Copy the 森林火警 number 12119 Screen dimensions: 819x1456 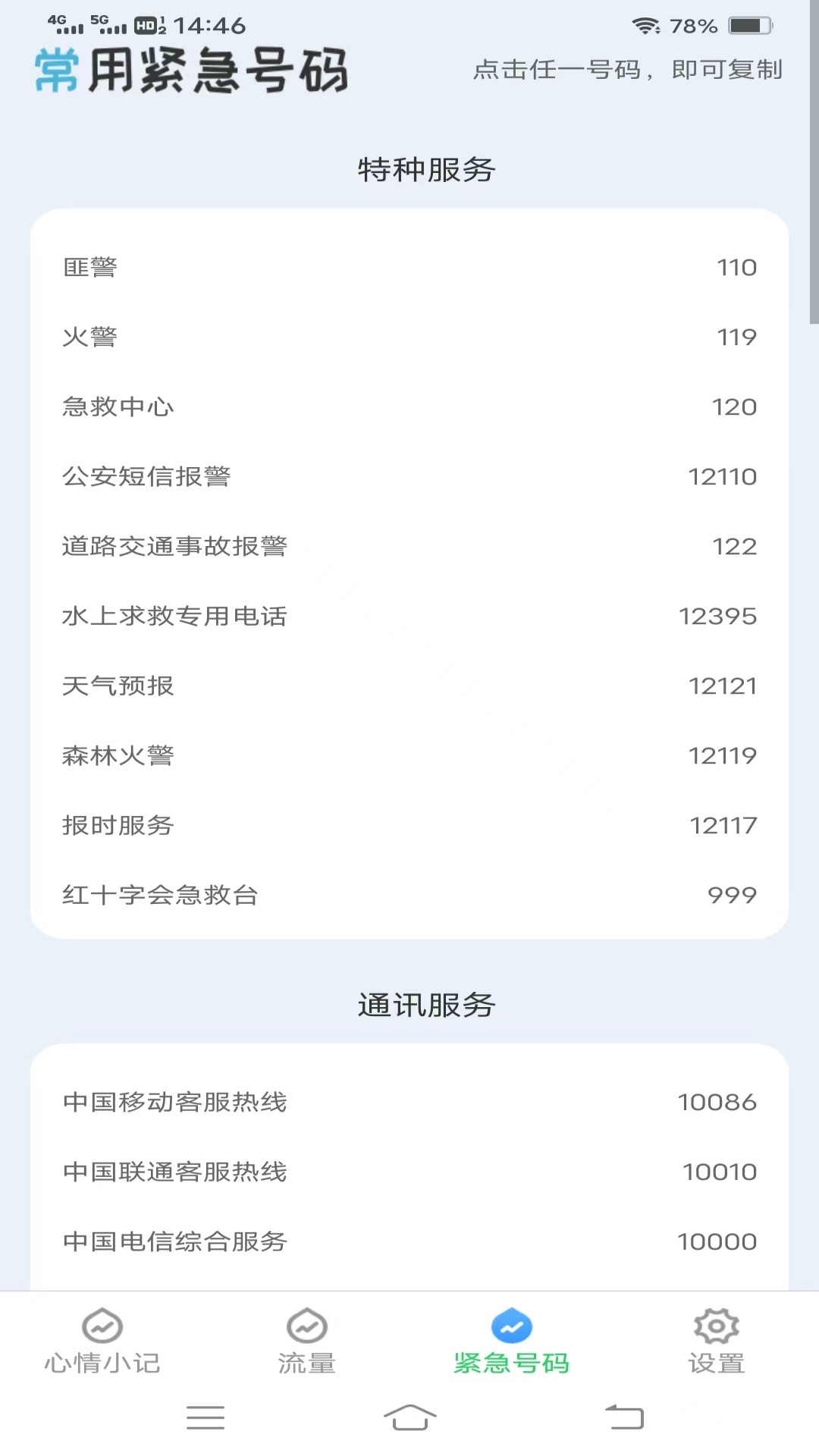point(722,756)
